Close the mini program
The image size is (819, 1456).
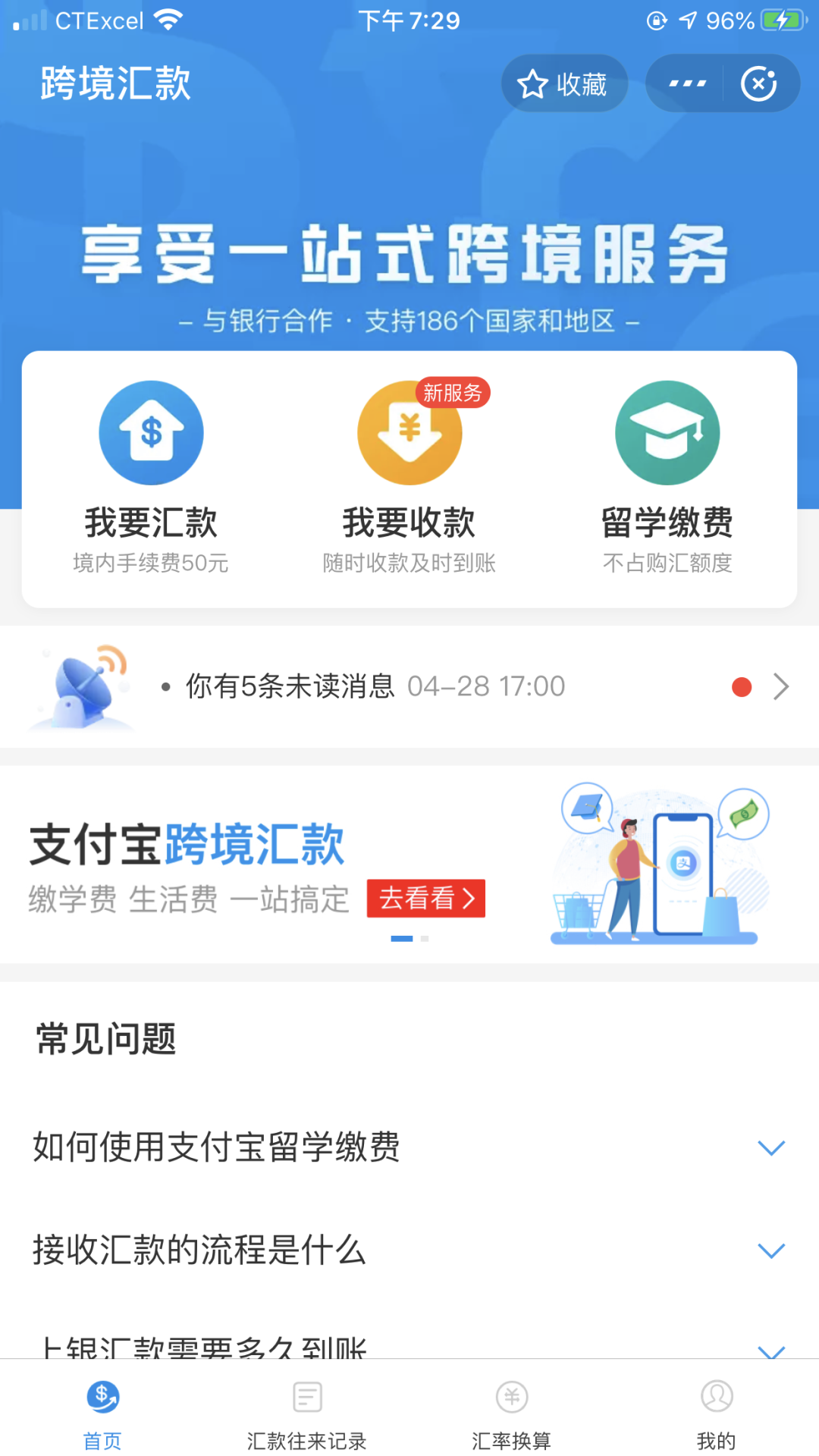(x=759, y=84)
